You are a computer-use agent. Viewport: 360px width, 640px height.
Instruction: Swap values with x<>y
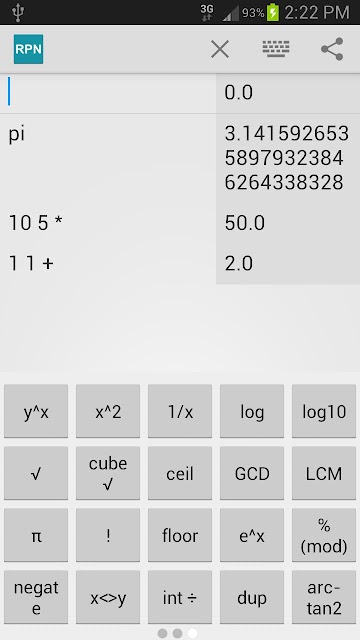click(108, 597)
